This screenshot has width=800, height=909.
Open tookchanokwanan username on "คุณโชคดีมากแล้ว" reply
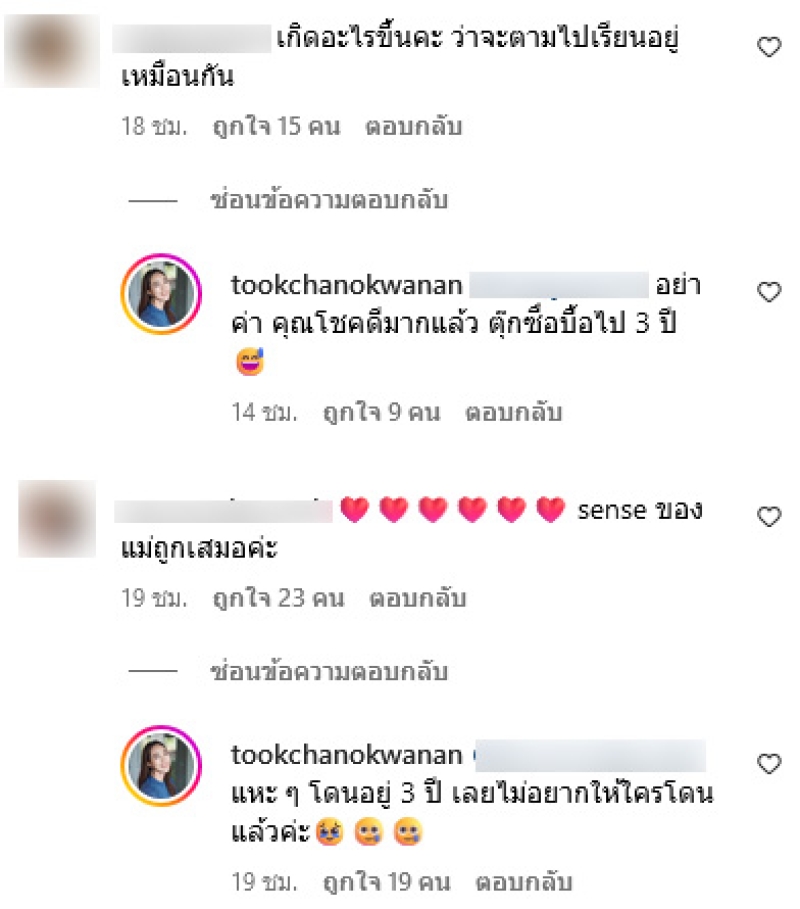coord(346,285)
